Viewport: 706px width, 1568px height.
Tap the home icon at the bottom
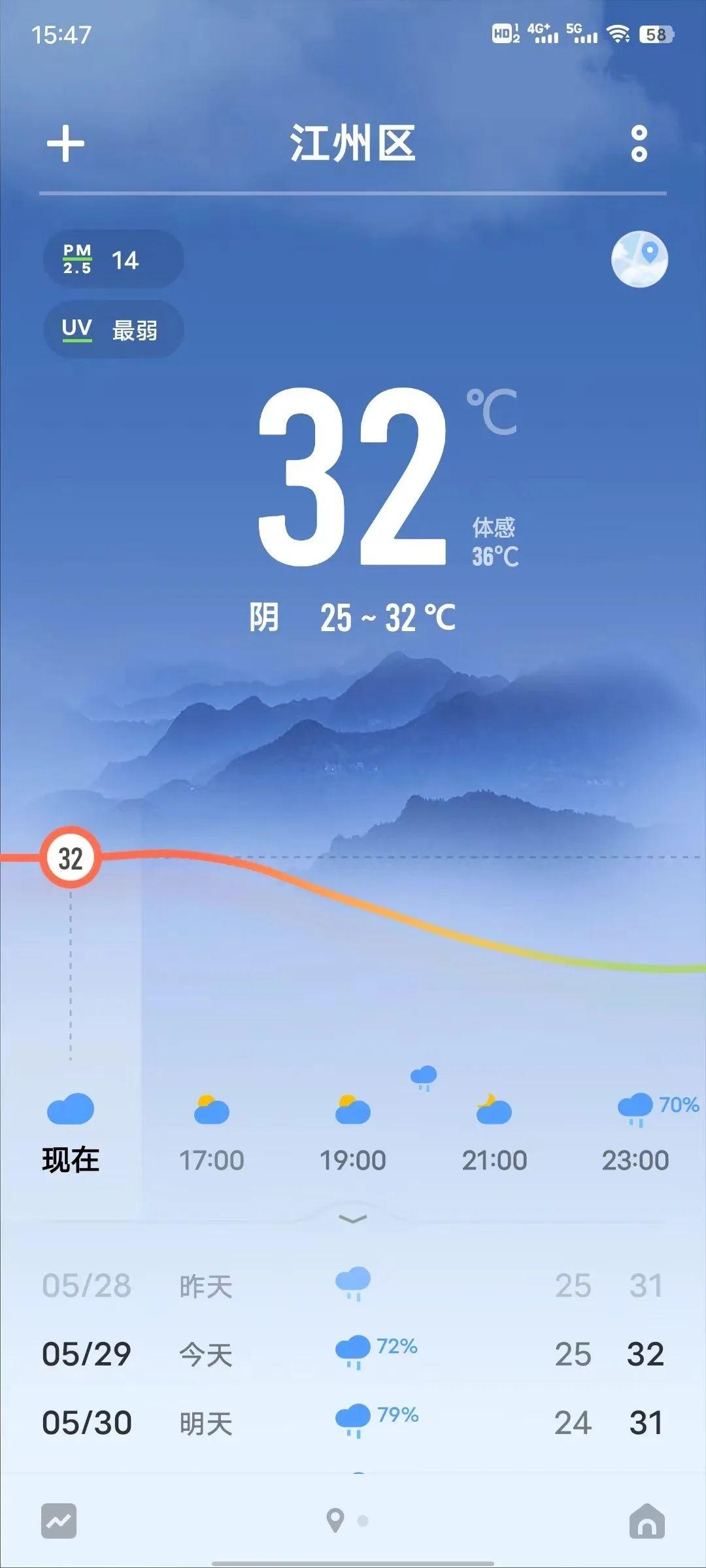(647, 1521)
